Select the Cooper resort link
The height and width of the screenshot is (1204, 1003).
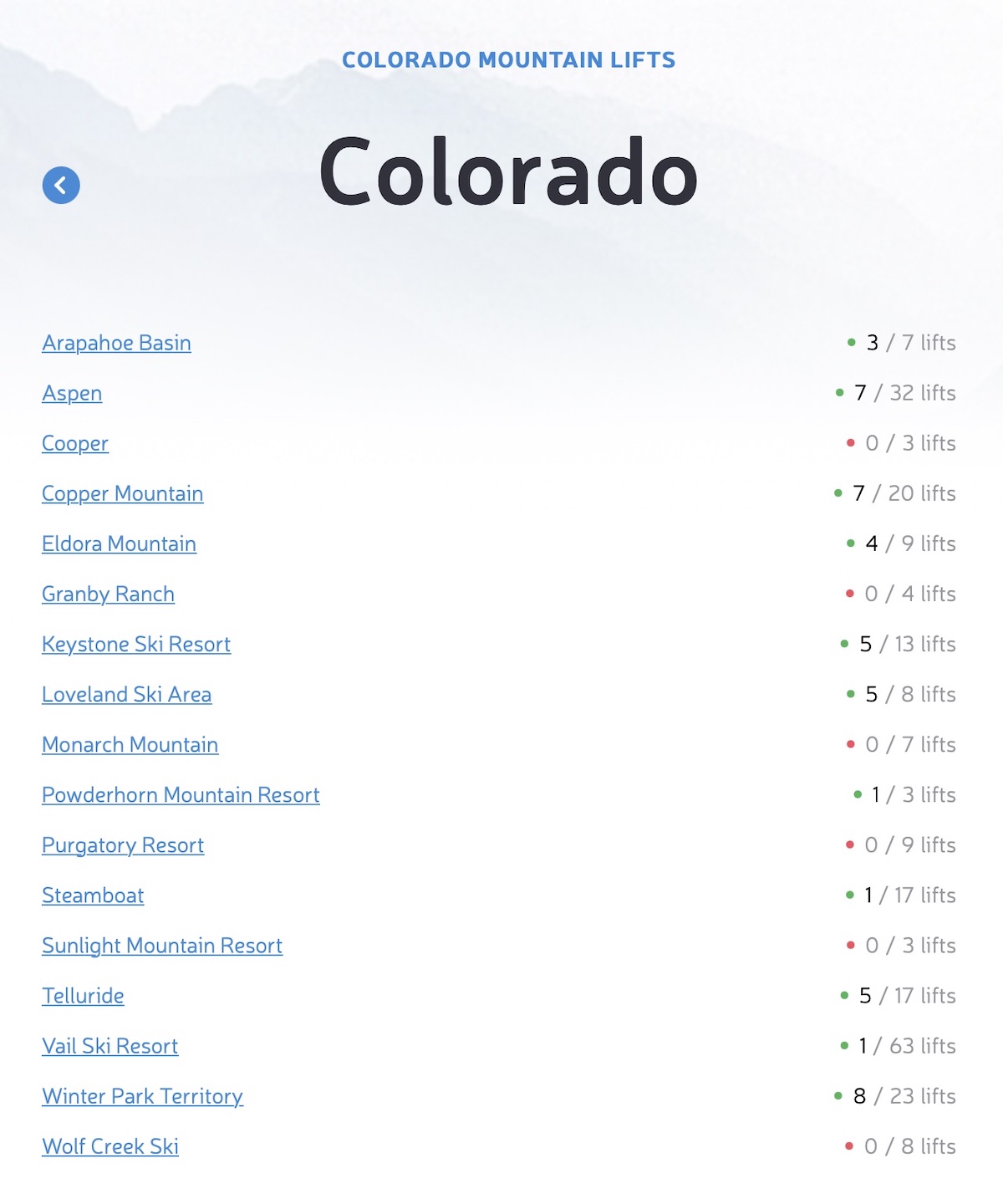pyautogui.click(x=75, y=443)
